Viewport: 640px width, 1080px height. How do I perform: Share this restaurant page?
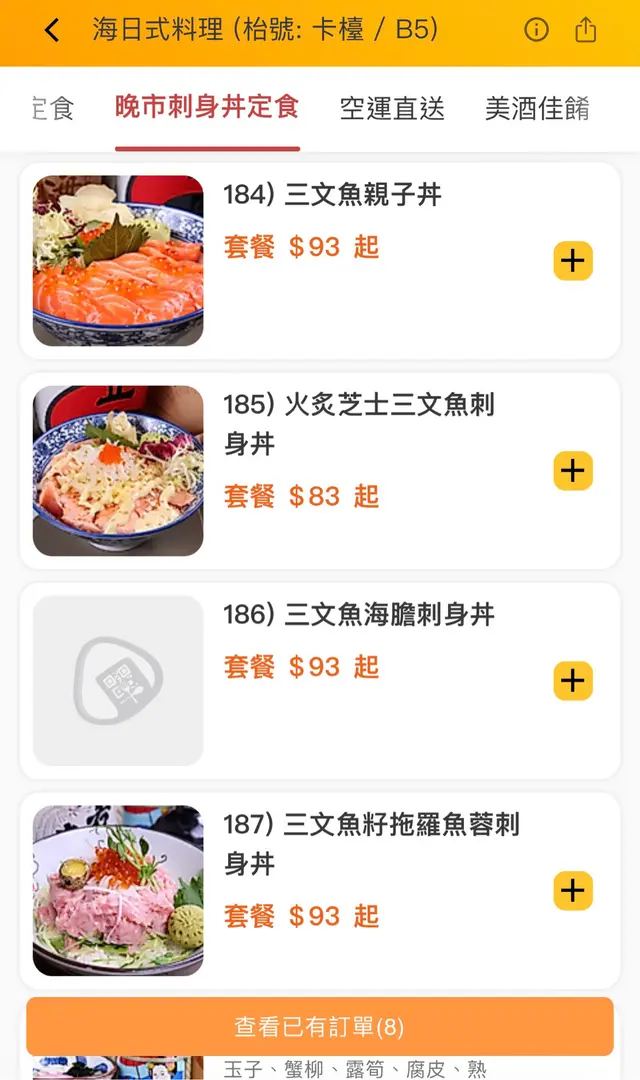pos(586,31)
